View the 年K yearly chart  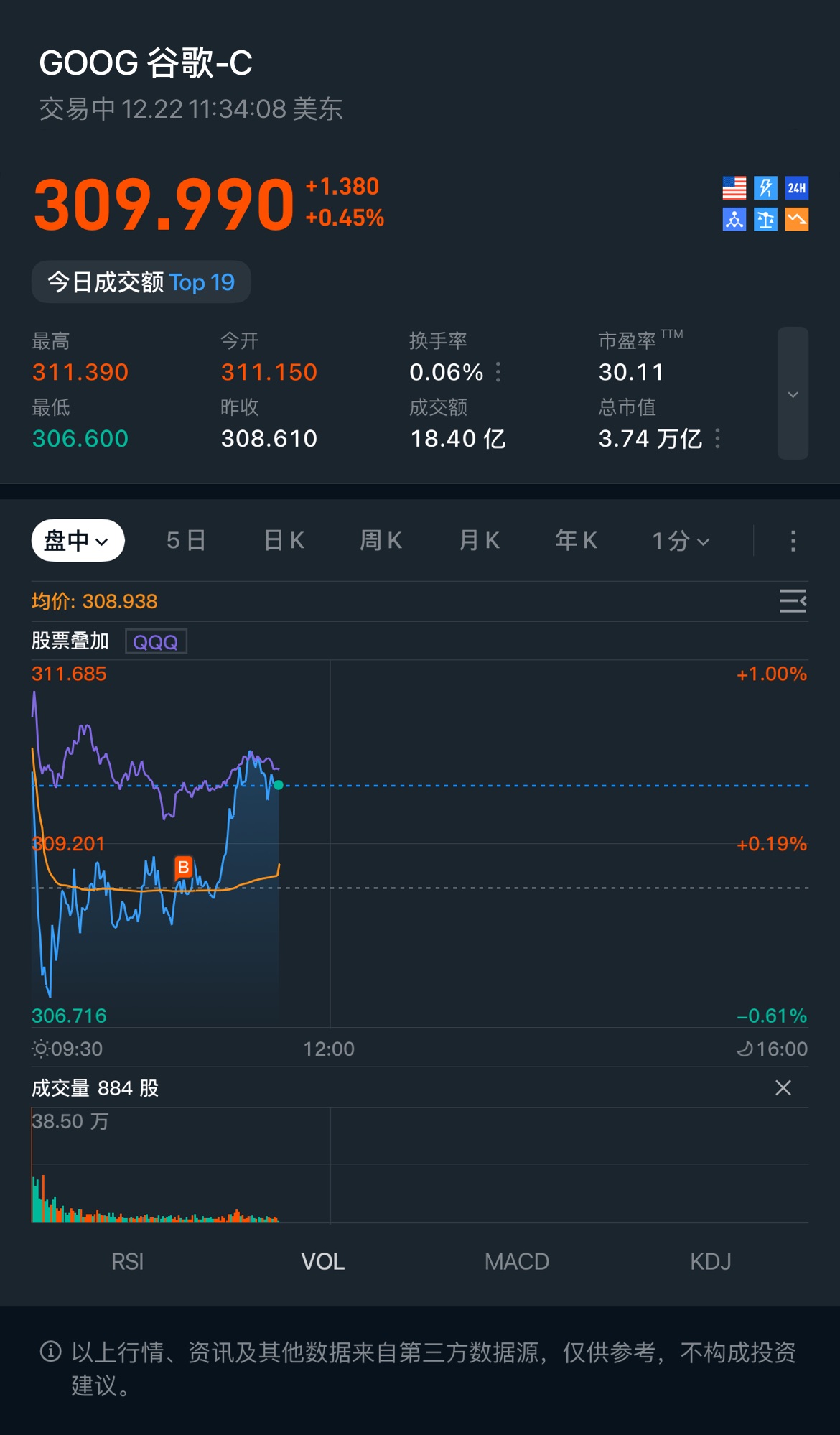pyautogui.click(x=576, y=540)
